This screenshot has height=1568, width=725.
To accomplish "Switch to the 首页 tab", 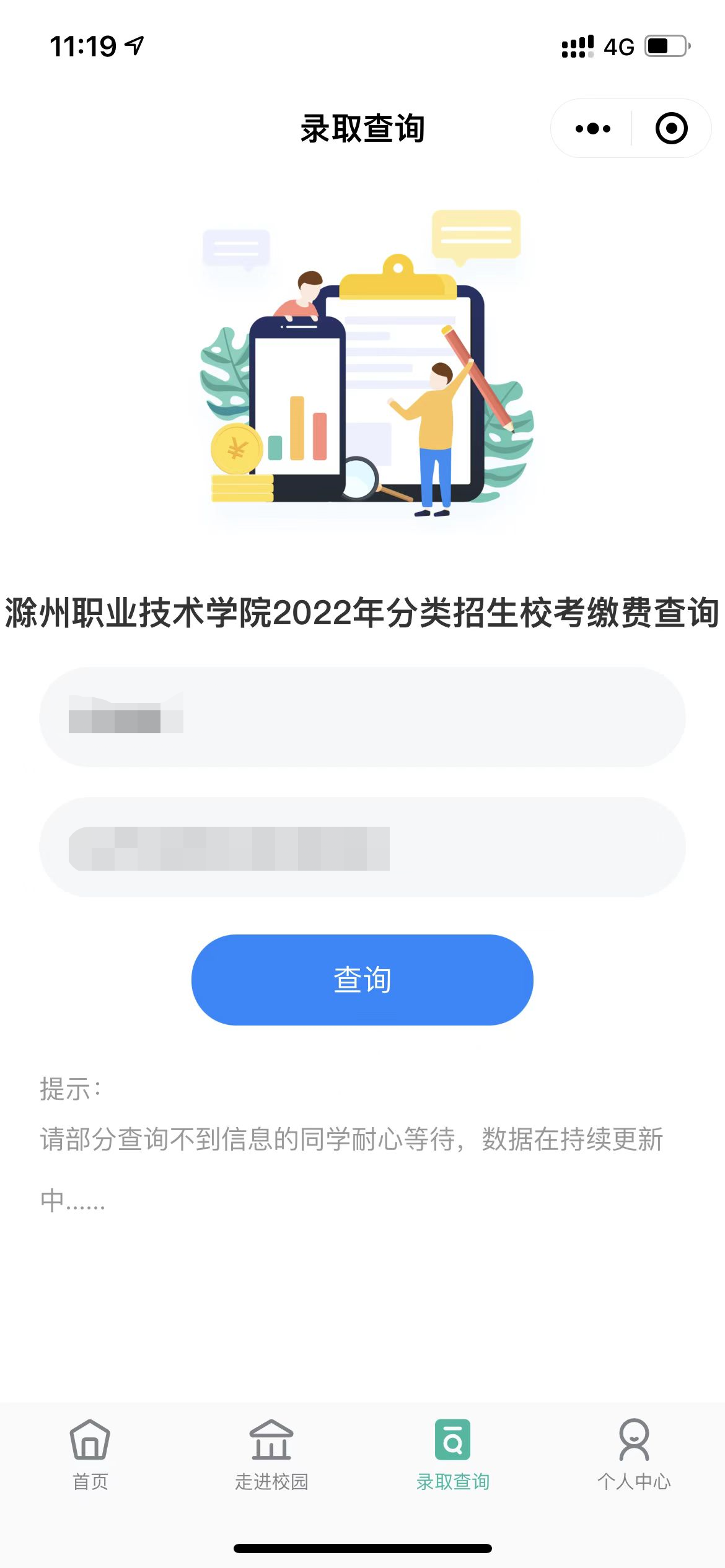I will (x=90, y=1454).
